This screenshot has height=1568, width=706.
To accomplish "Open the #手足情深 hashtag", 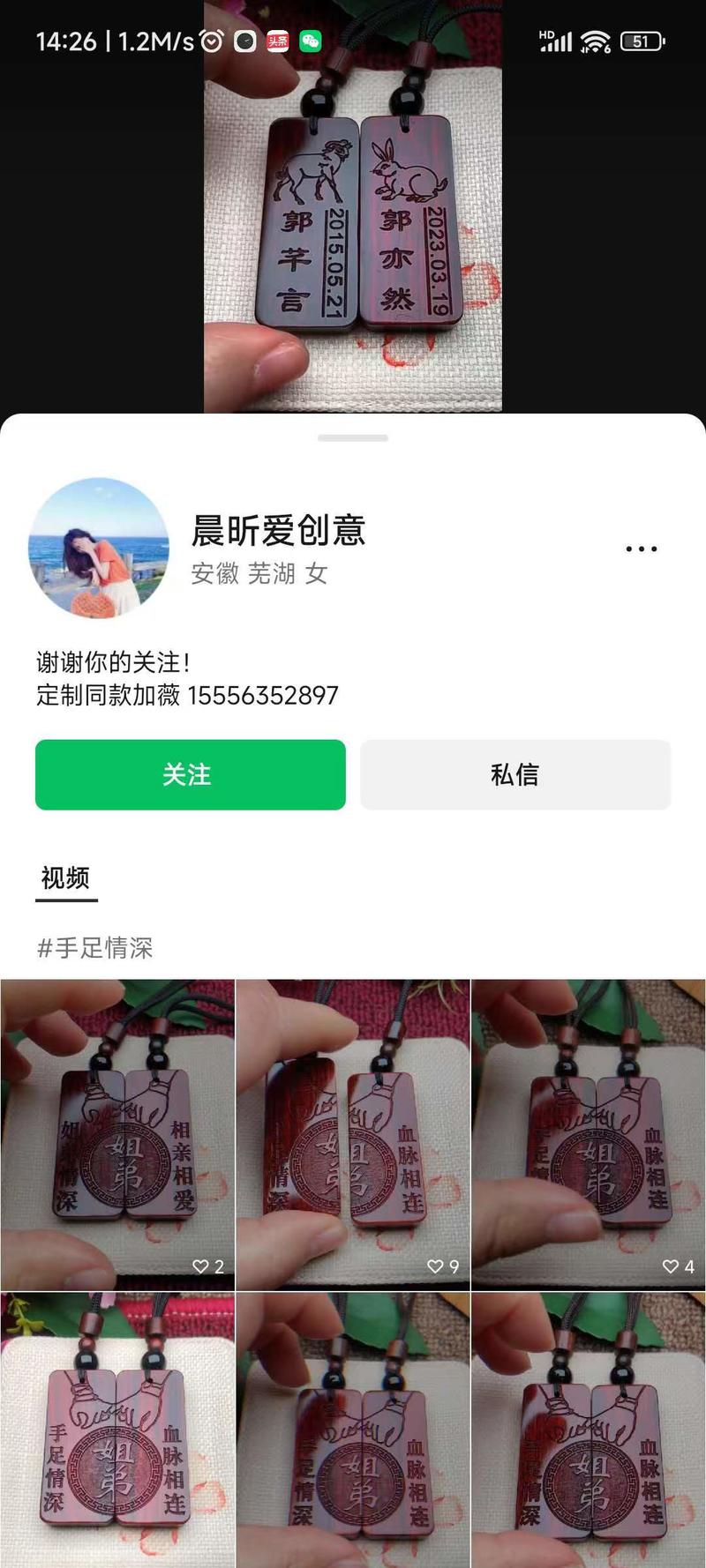I will click(95, 948).
